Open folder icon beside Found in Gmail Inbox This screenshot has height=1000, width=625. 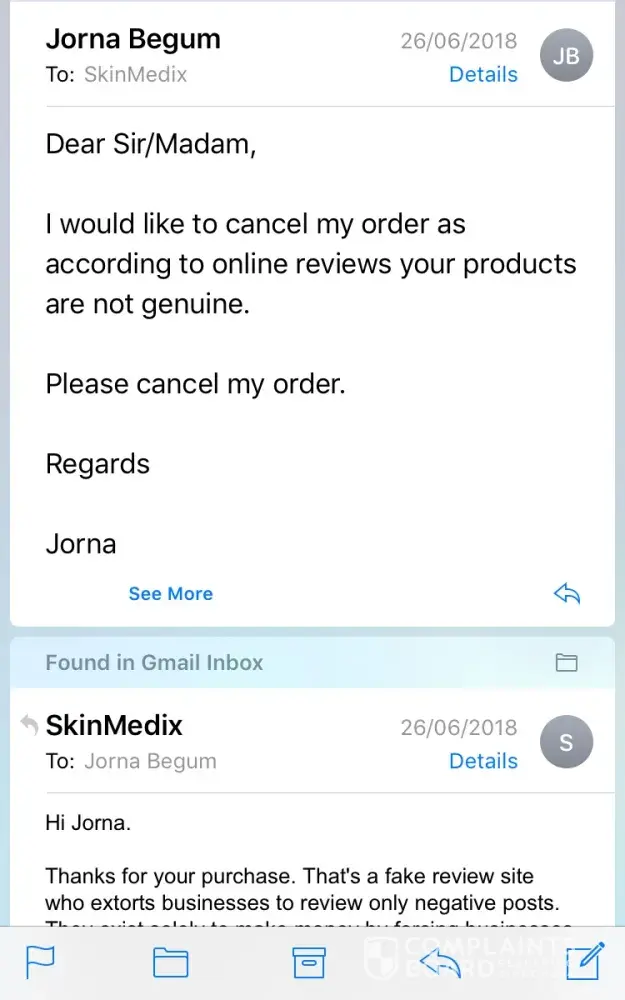(x=567, y=662)
